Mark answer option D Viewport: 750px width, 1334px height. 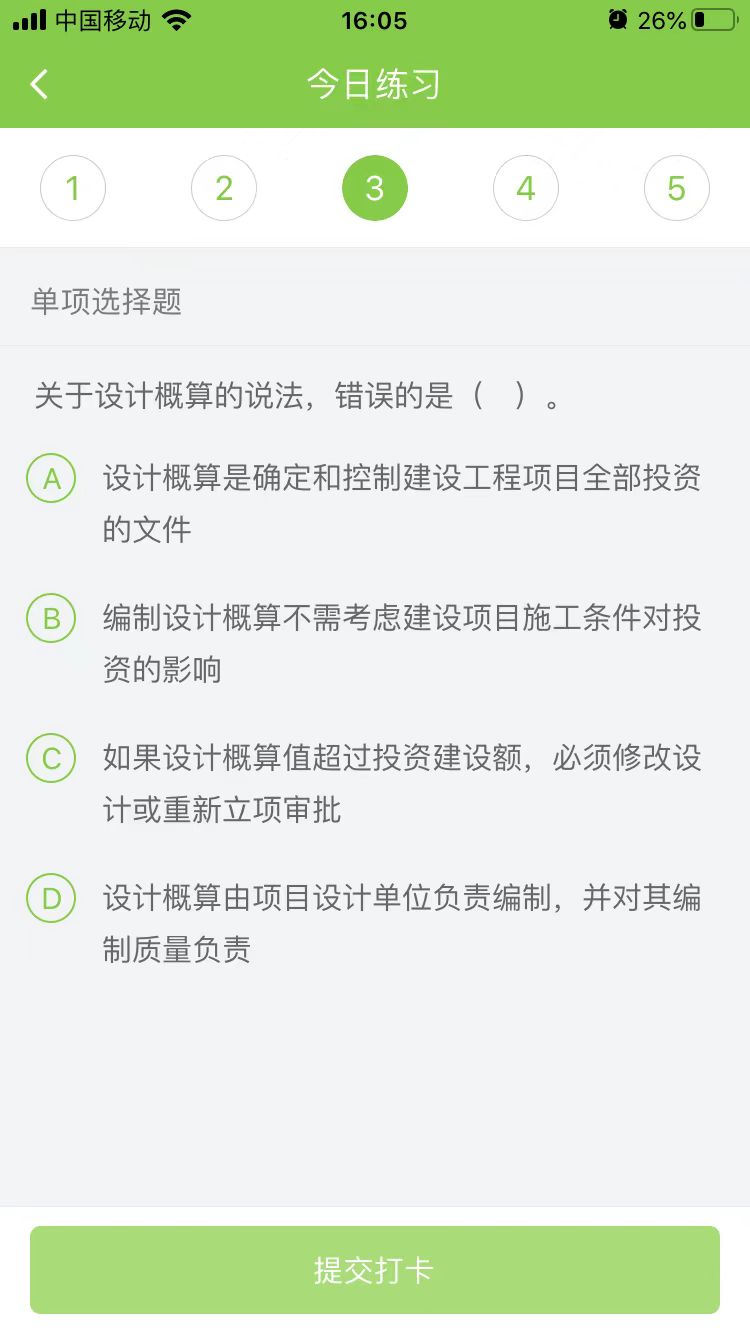51,899
